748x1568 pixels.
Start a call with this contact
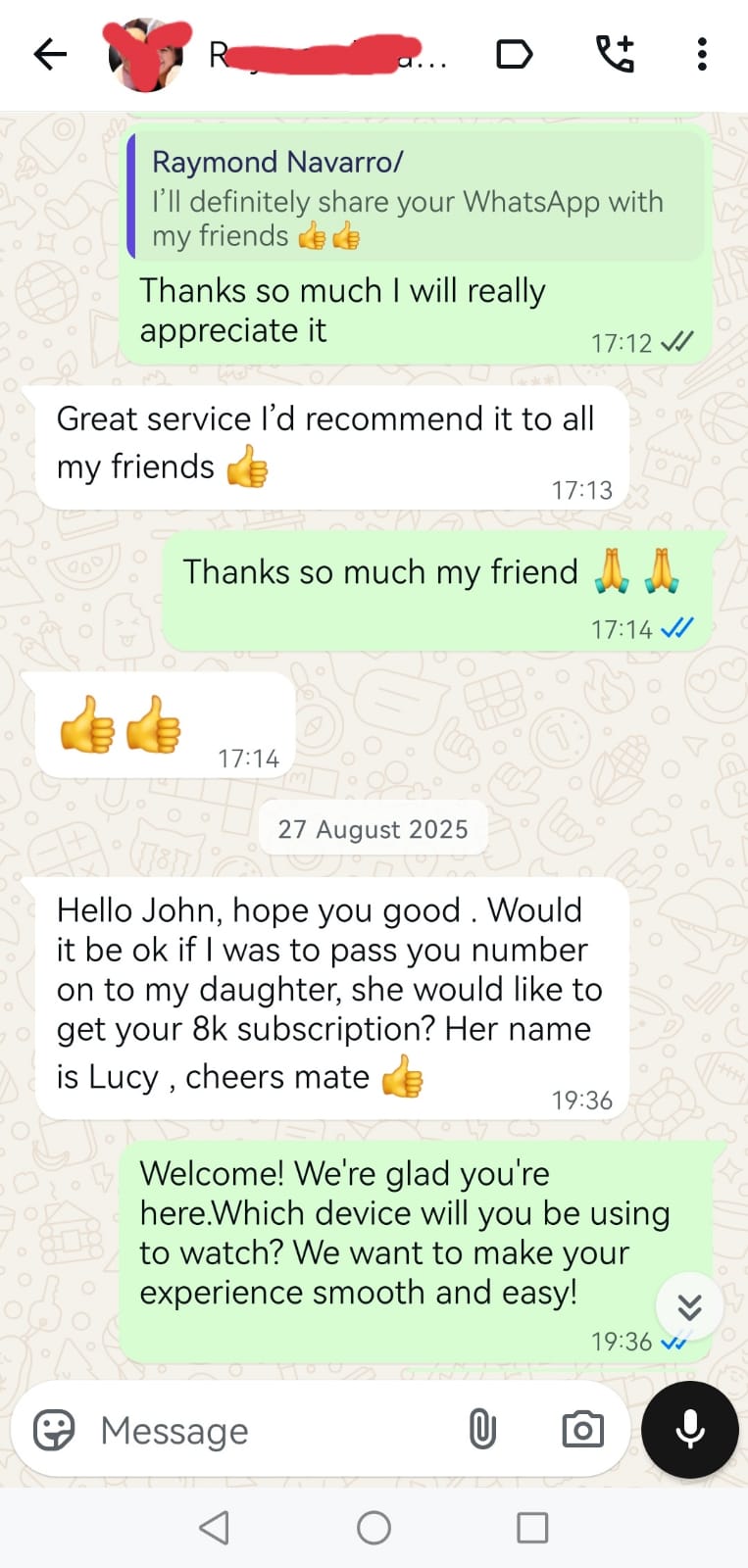(616, 55)
